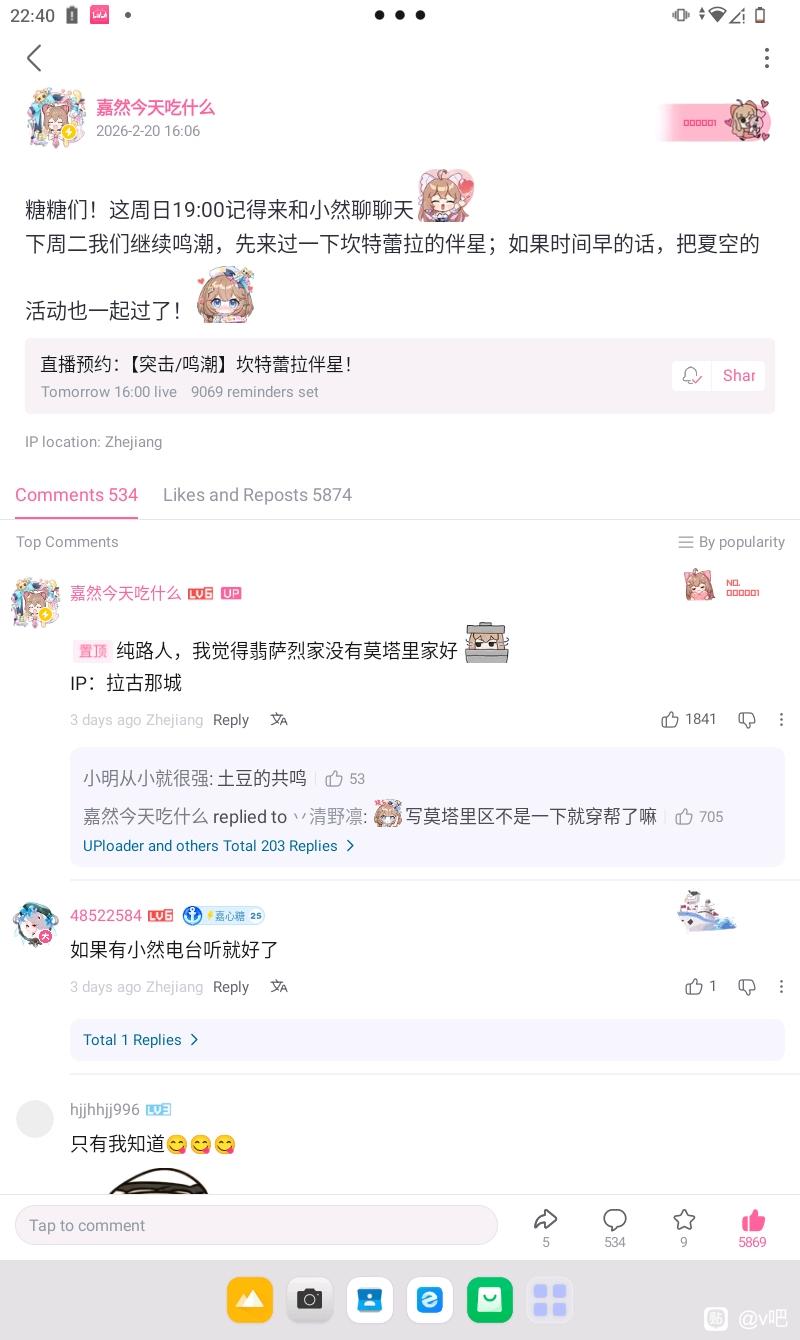The width and height of the screenshot is (800, 1340).
Task: Switch to Likes and Reposts tab
Action: [x=257, y=495]
